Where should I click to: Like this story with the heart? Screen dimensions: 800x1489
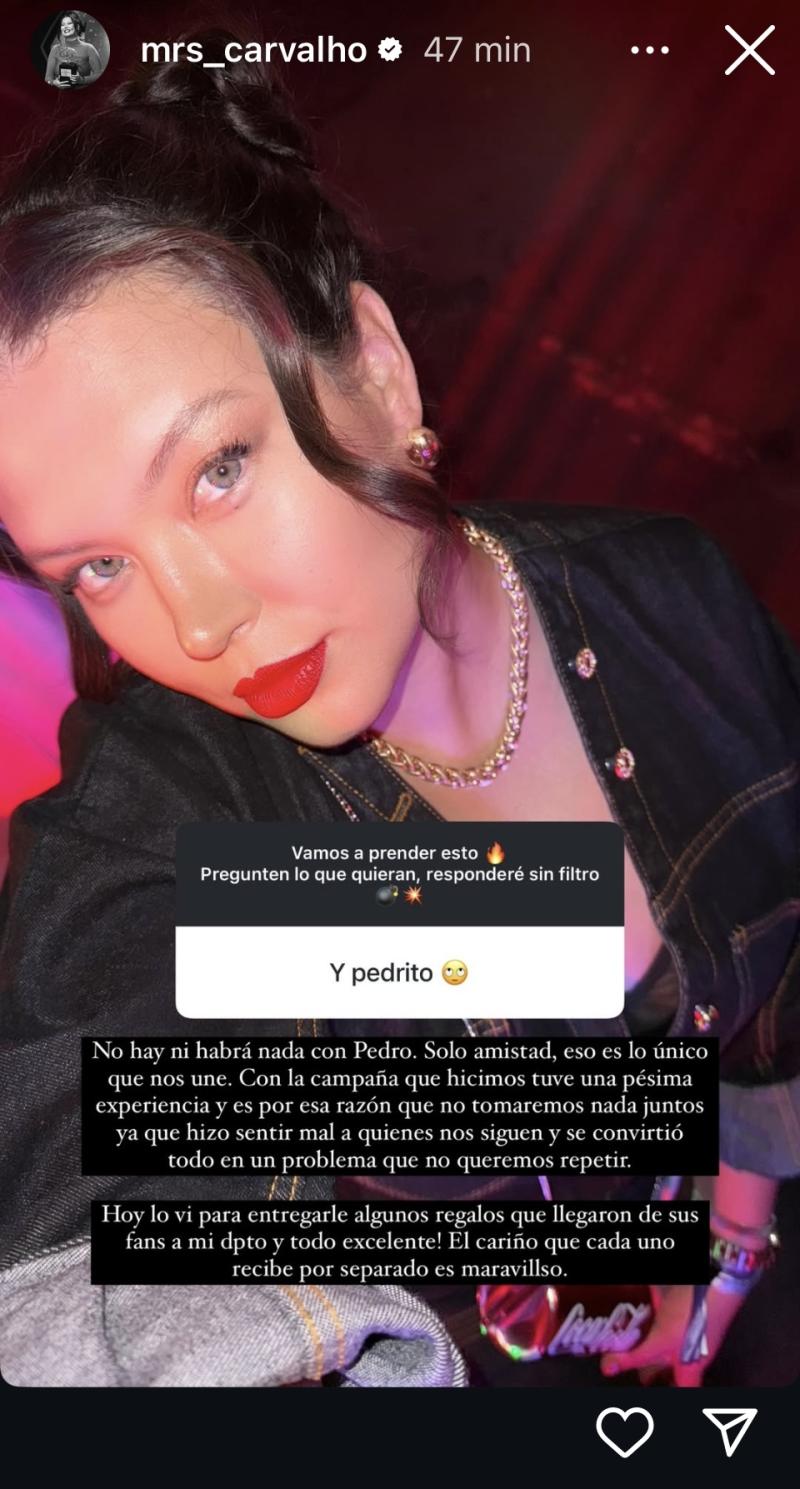[x=625, y=1432]
